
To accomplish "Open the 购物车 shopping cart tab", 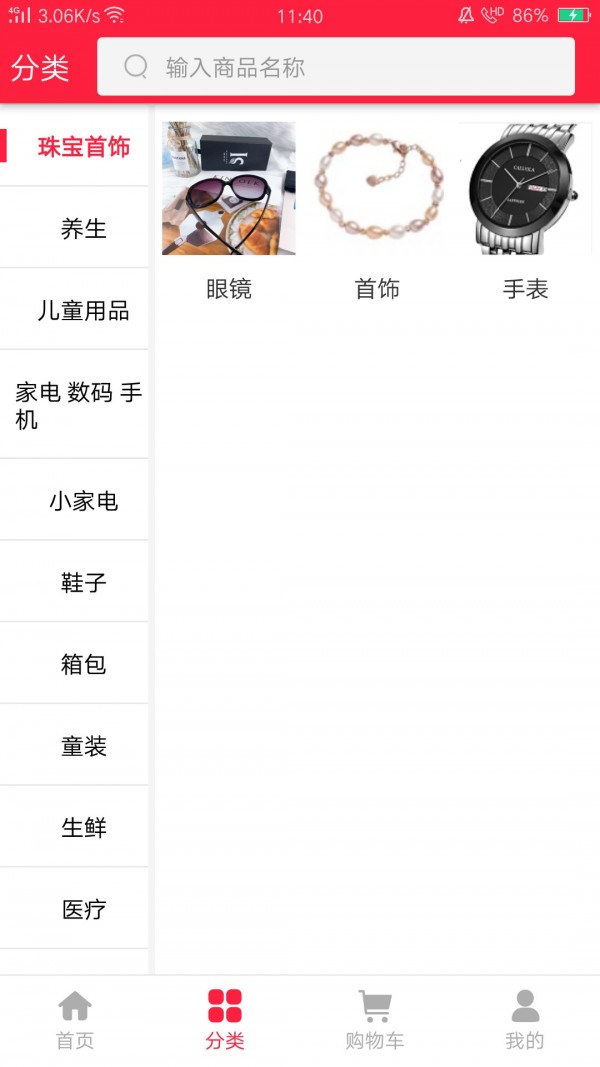I will (375, 1020).
